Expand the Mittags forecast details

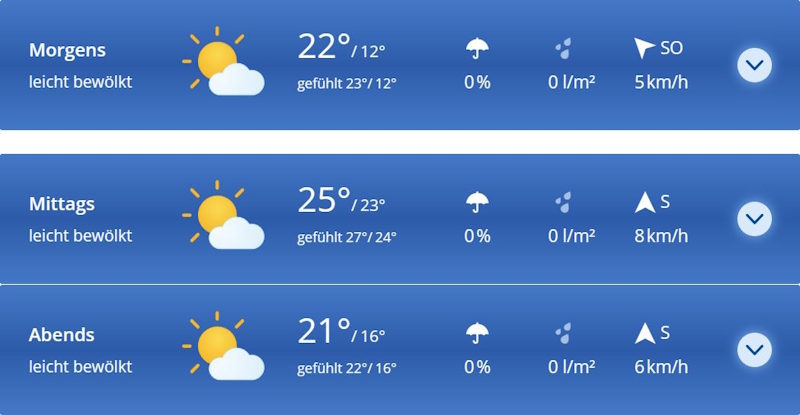(x=754, y=218)
